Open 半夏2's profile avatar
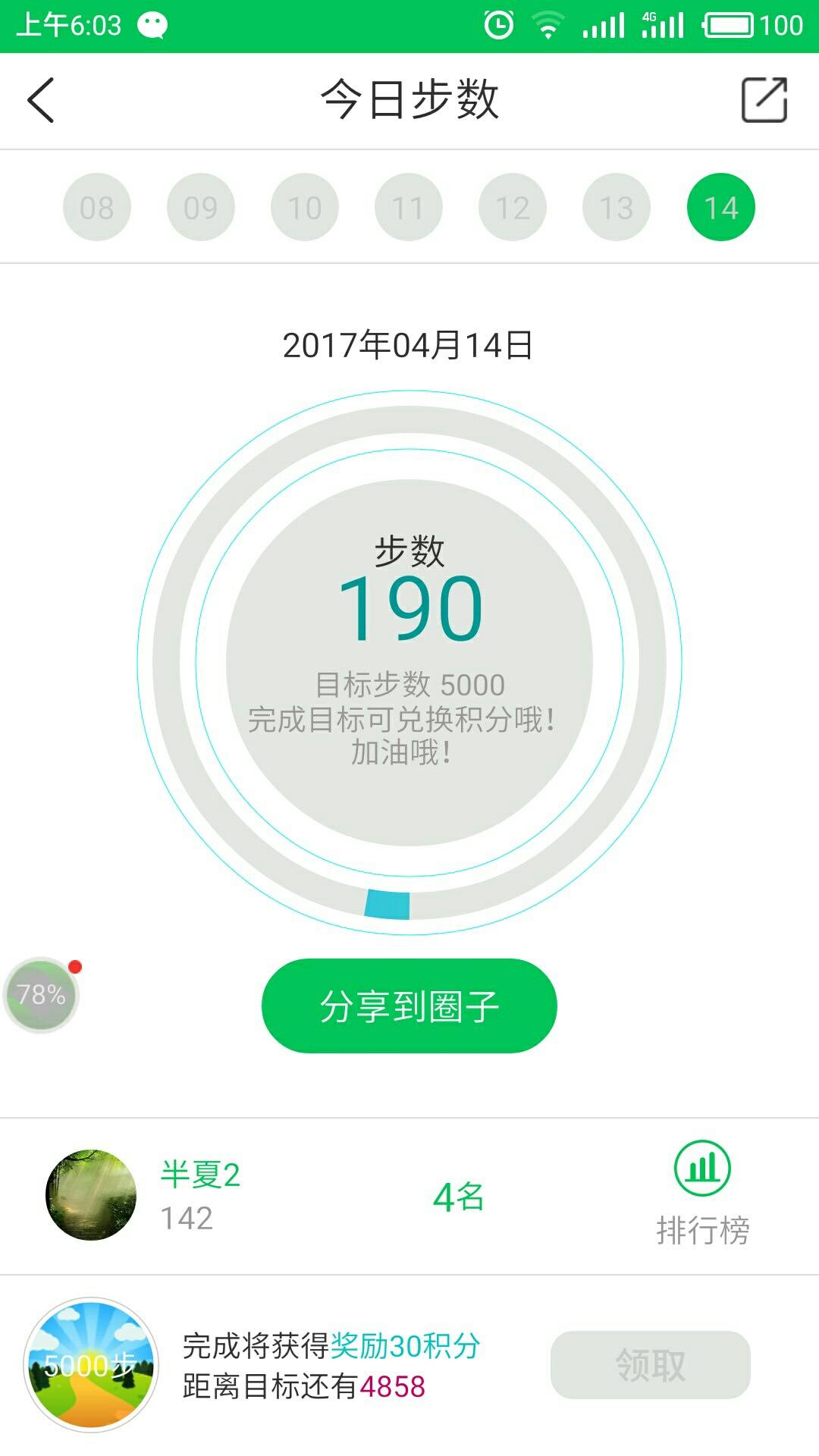819x1456 pixels. [x=91, y=1195]
